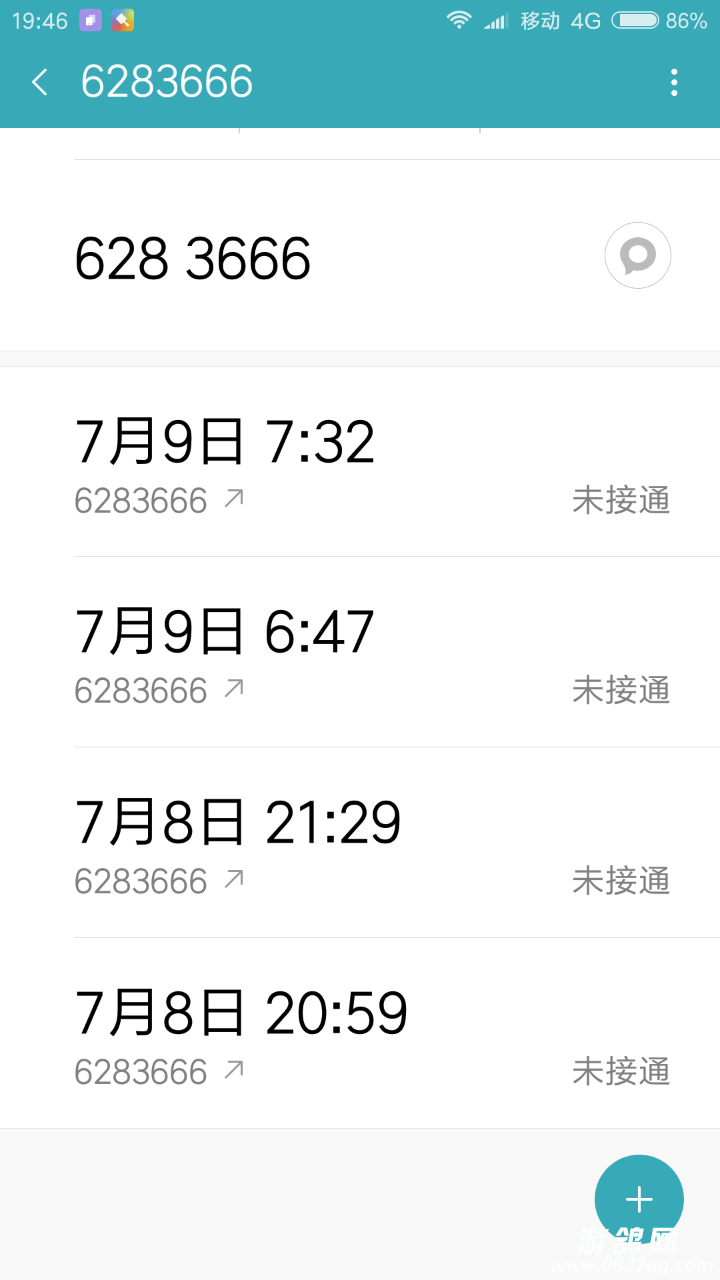Tap the plus button to add contact
Image resolution: width=720 pixels, height=1280 pixels.
[x=638, y=1199]
